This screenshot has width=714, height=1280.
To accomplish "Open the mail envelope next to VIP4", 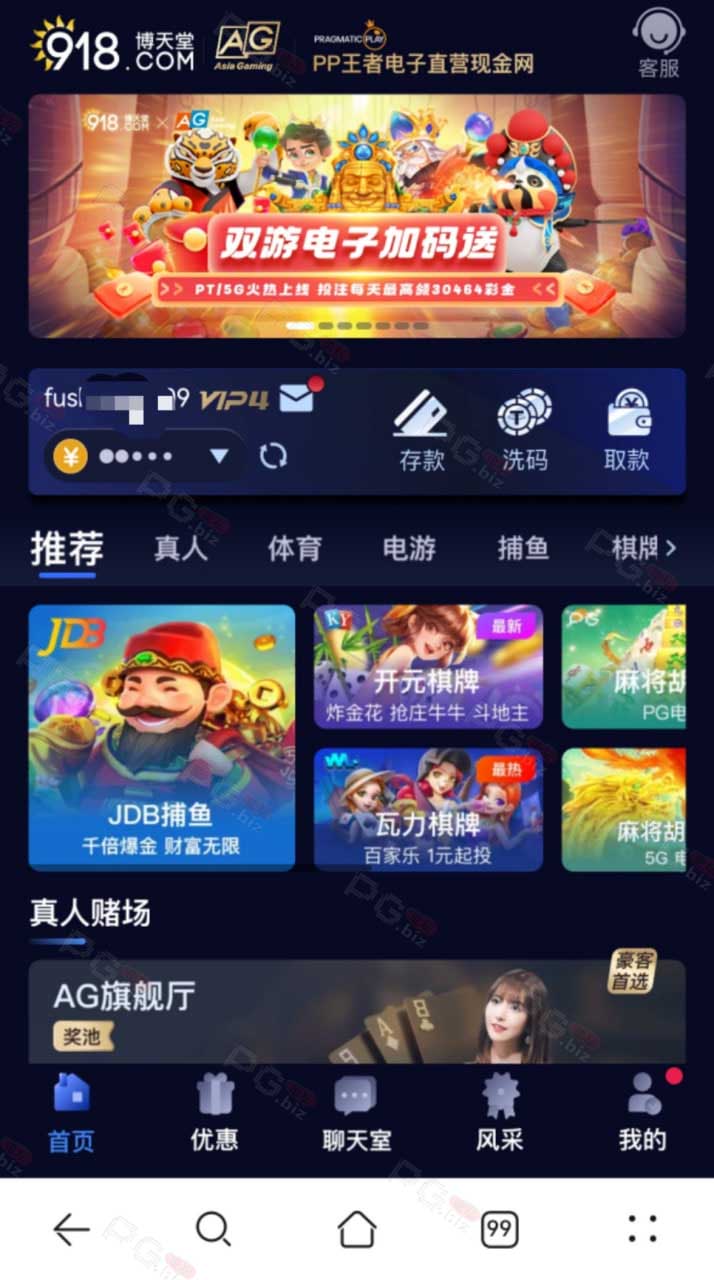I will pos(297,399).
